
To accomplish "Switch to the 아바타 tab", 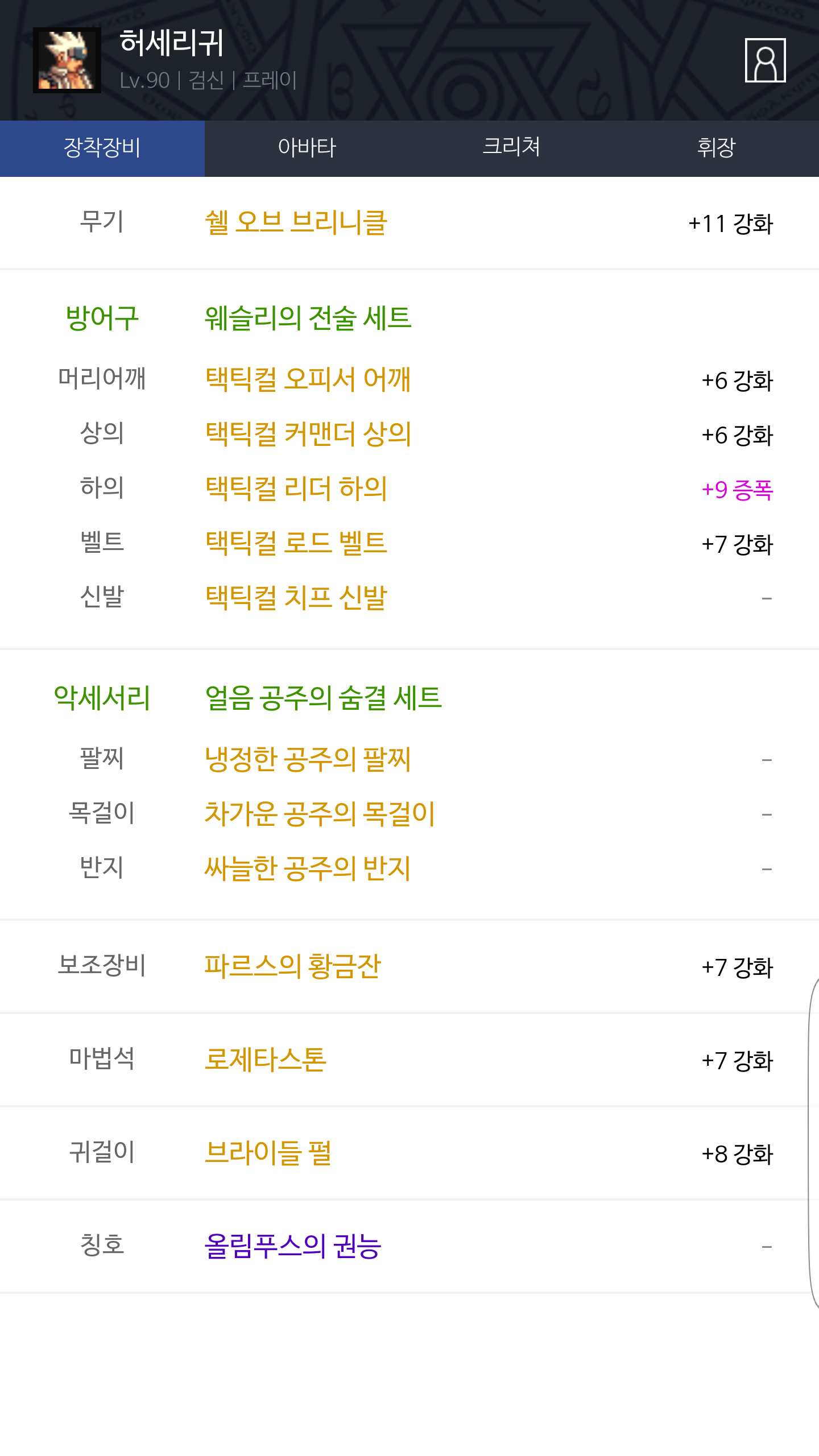I will click(x=307, y=148).
